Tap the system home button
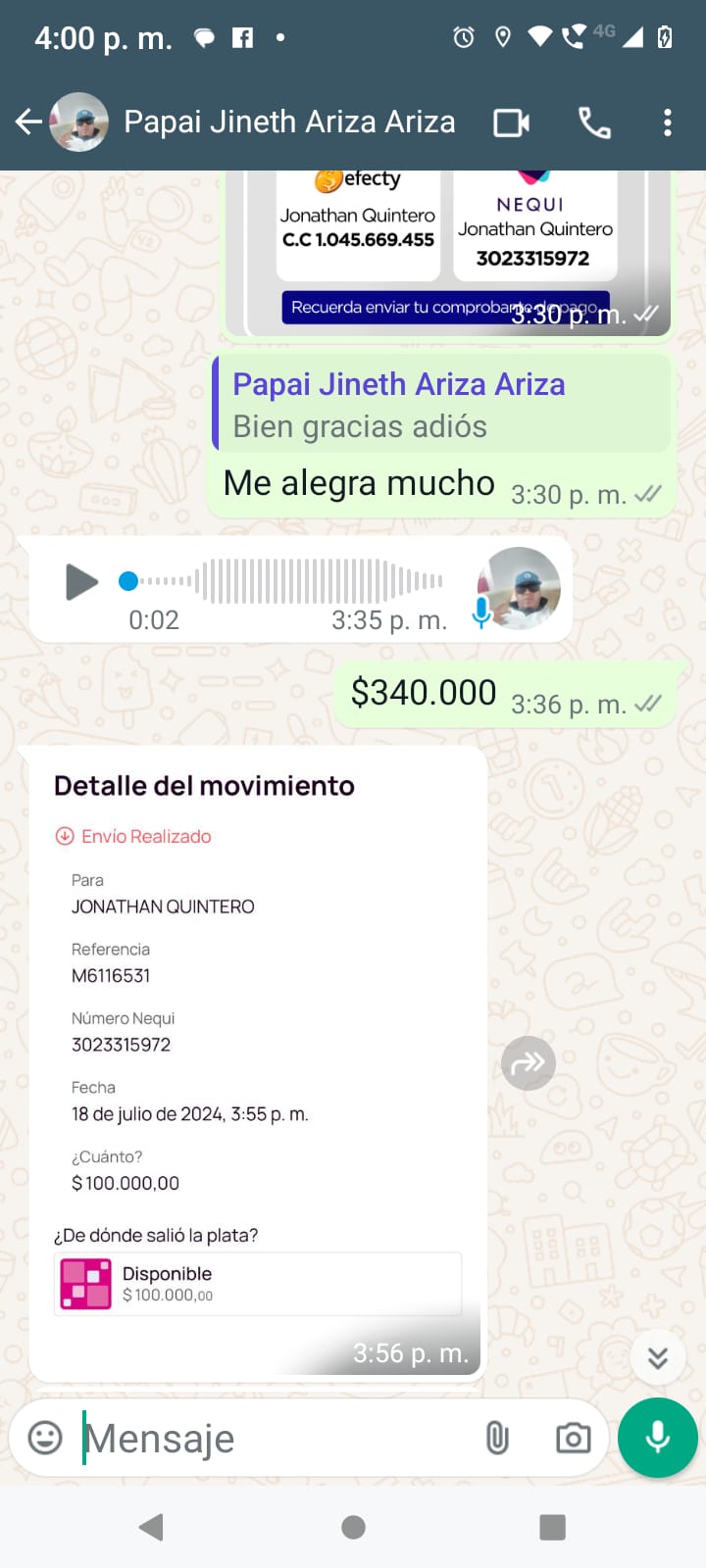Viewport: 706px width, 1568px height. pyautogui.click(x=353, y=1527)
